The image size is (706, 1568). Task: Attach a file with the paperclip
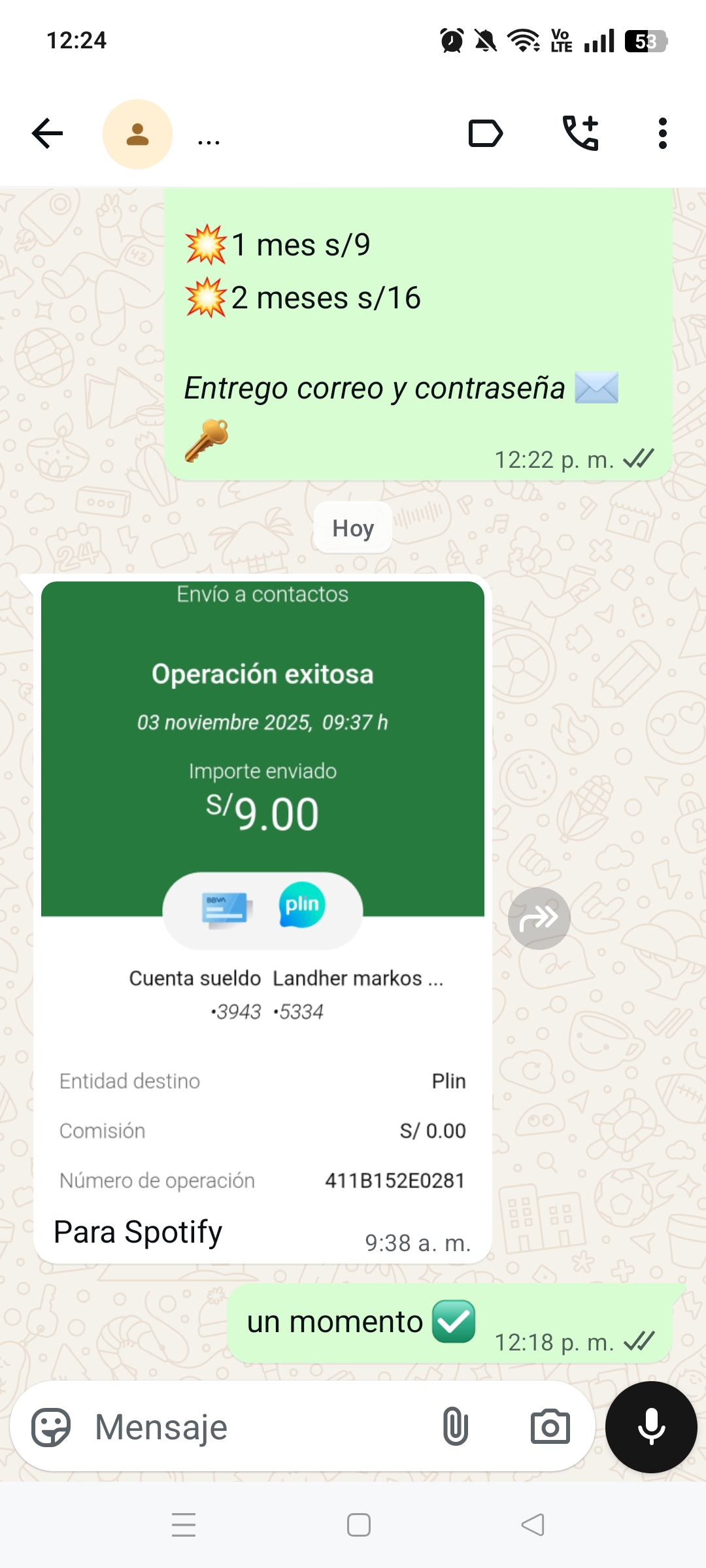(x=456, y=1427)
